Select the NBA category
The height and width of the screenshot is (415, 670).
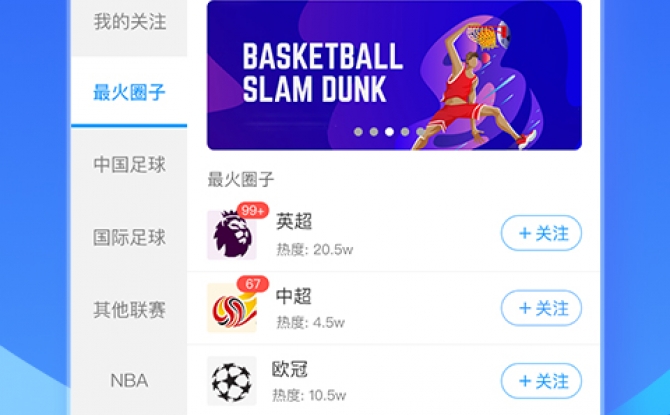point(129,381)
